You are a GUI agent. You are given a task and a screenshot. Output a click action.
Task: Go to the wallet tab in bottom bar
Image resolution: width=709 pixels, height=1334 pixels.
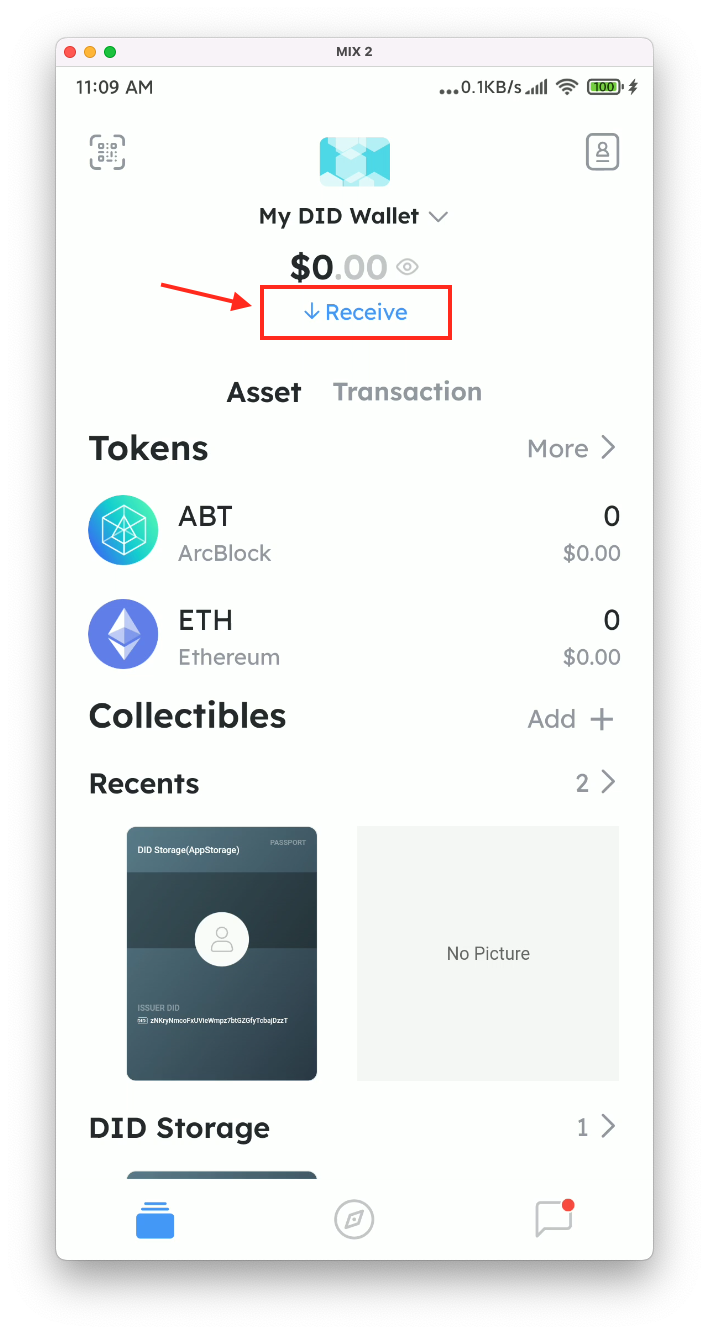(x=155, y=1219)
